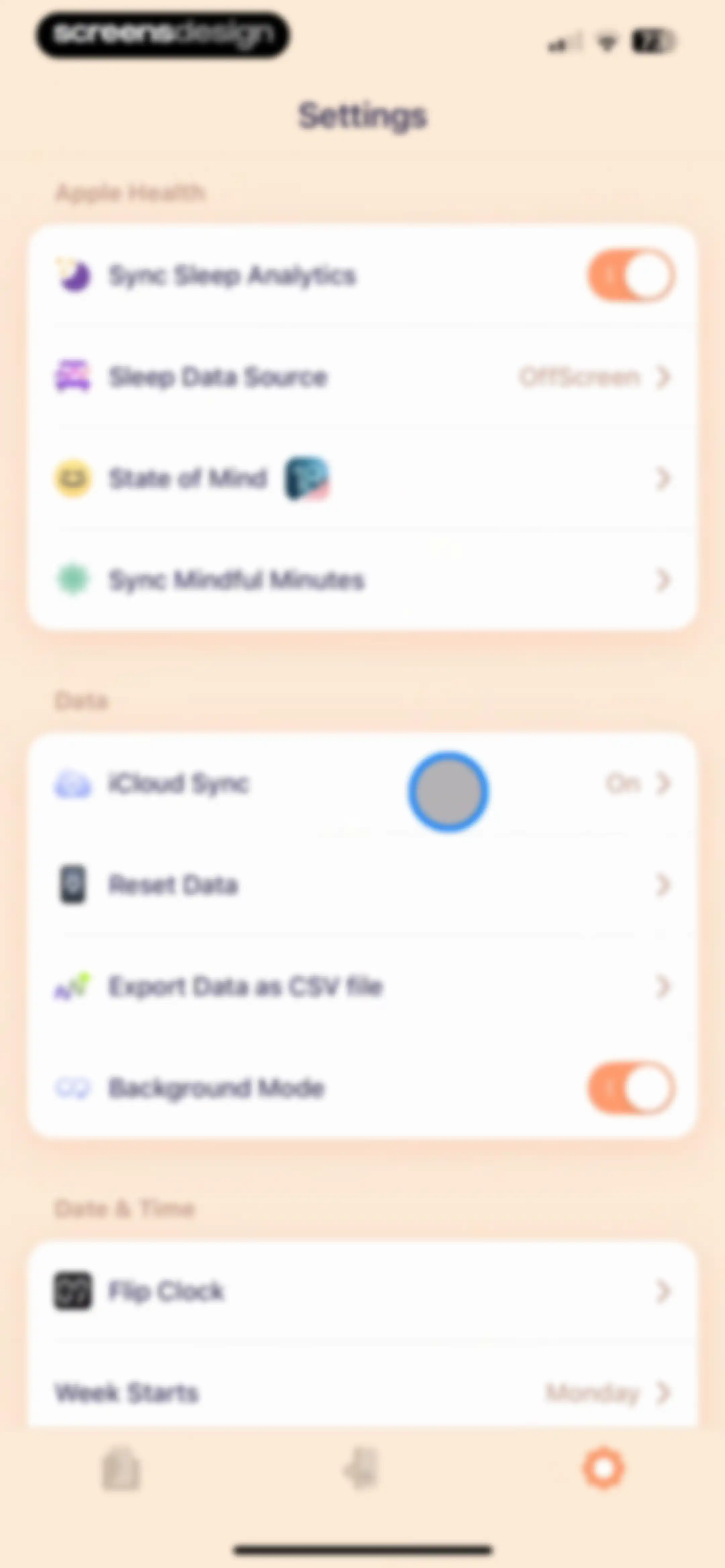The image size is (725, 1568).
Task: Open Sync Mindful Minutes
Action: coord(362,580)
